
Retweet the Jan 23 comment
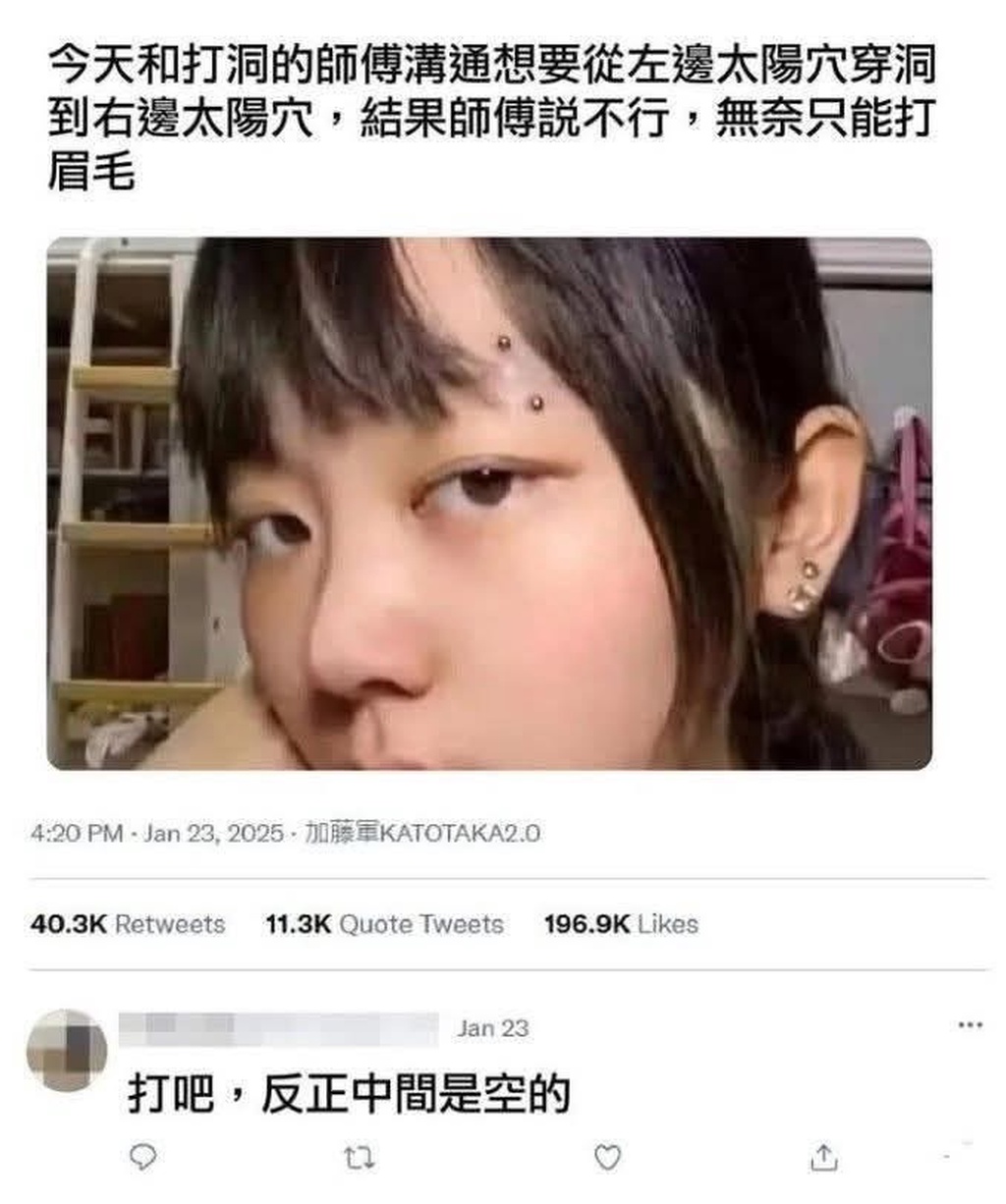click(360, 1158)
